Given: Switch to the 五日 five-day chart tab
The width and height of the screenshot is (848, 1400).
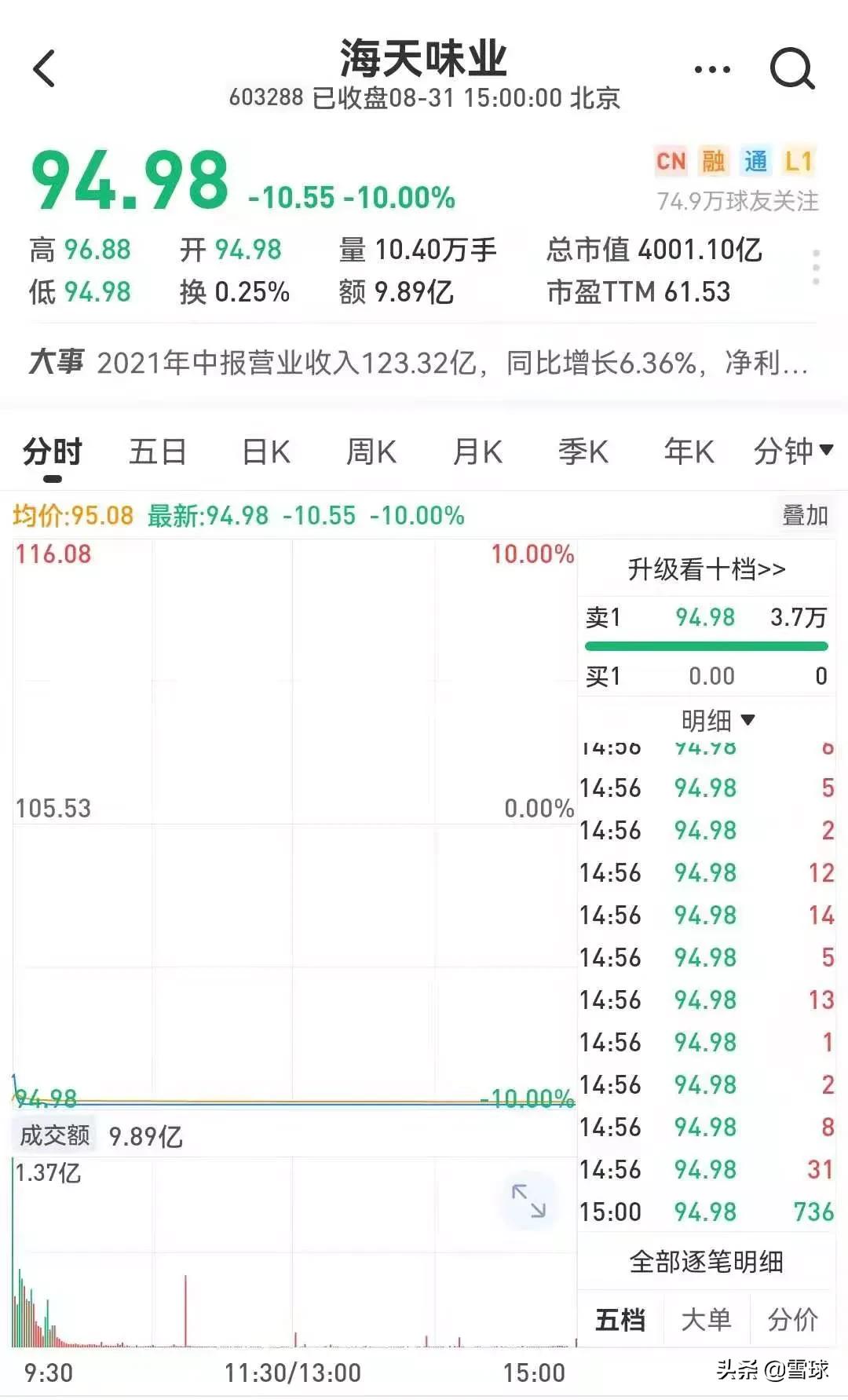Looking at the screenshot, I should 157,452.
